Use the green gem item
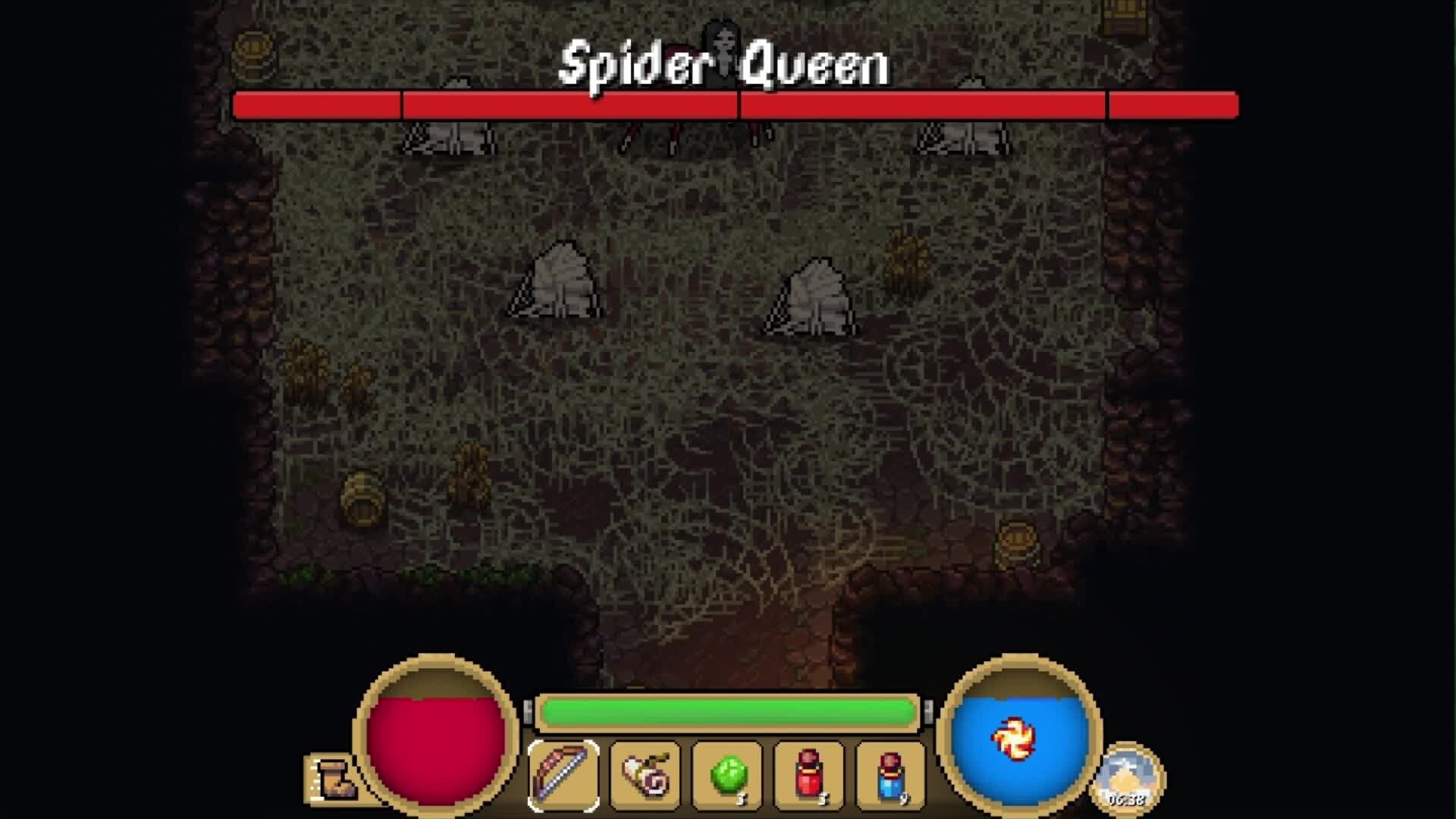 (727, 776)
